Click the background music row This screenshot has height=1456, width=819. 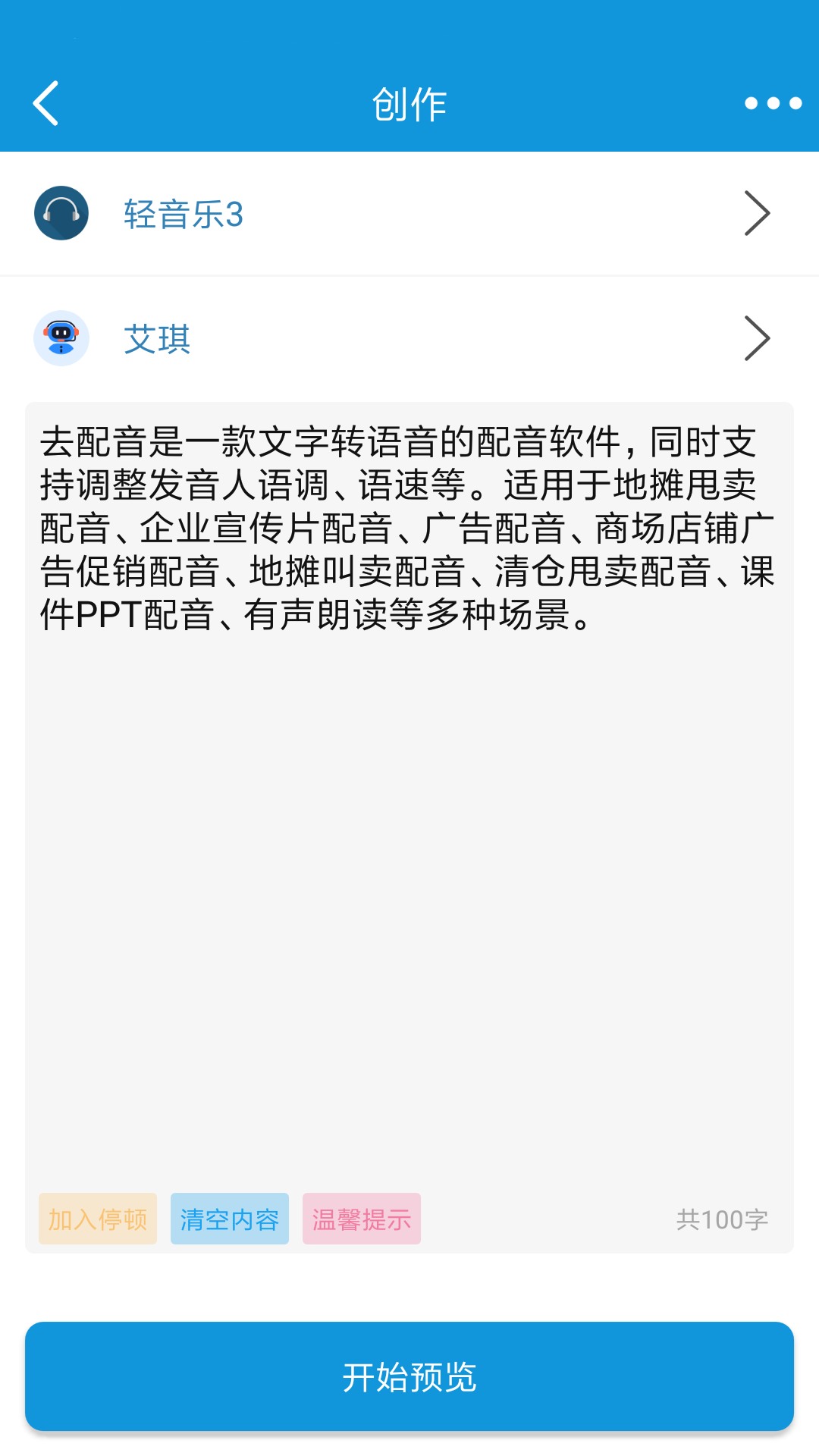409,213
